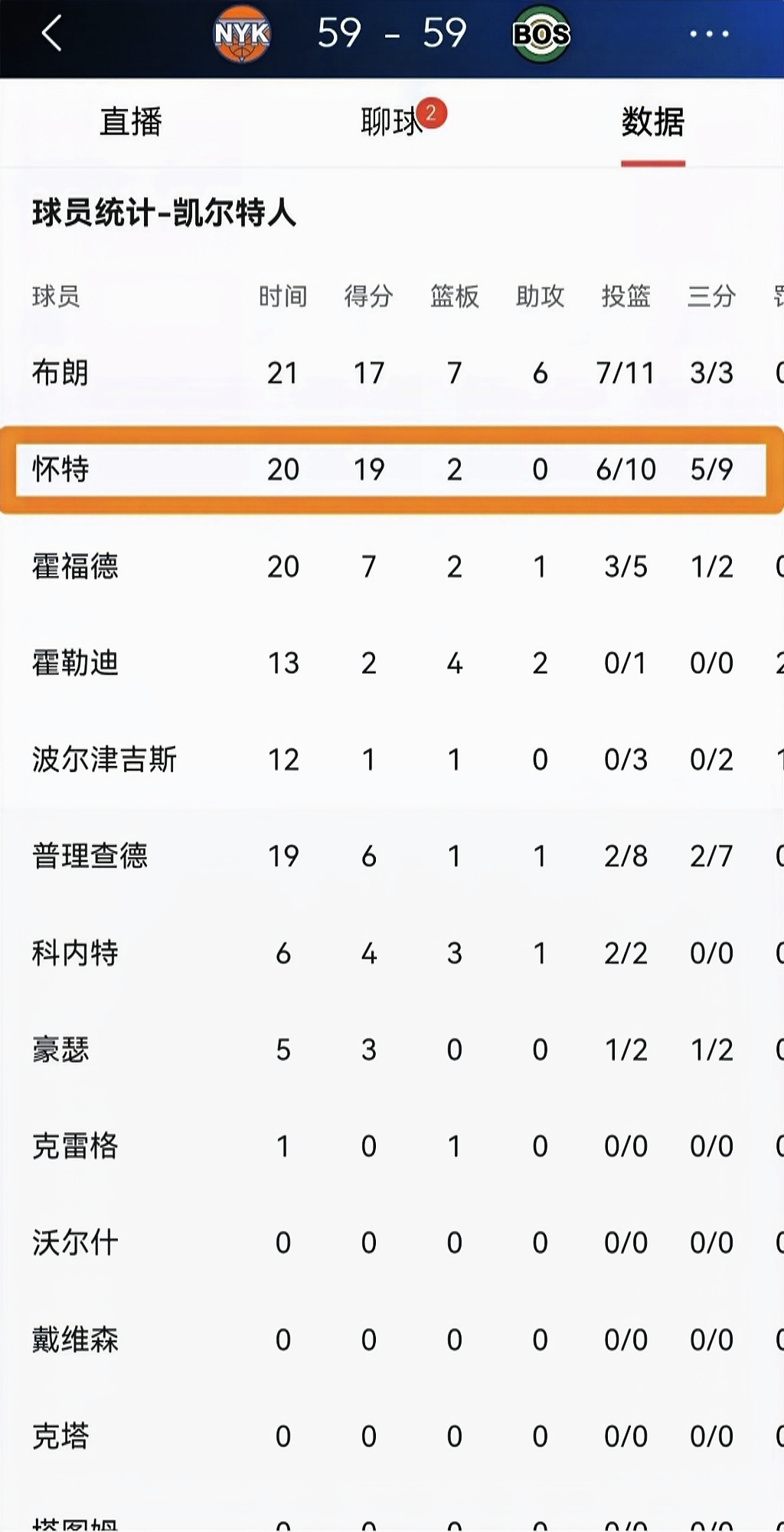This screenshot has height=1532, width=784.
Task: Open the BOS Celtics team logo
Action: pos(541,34)
